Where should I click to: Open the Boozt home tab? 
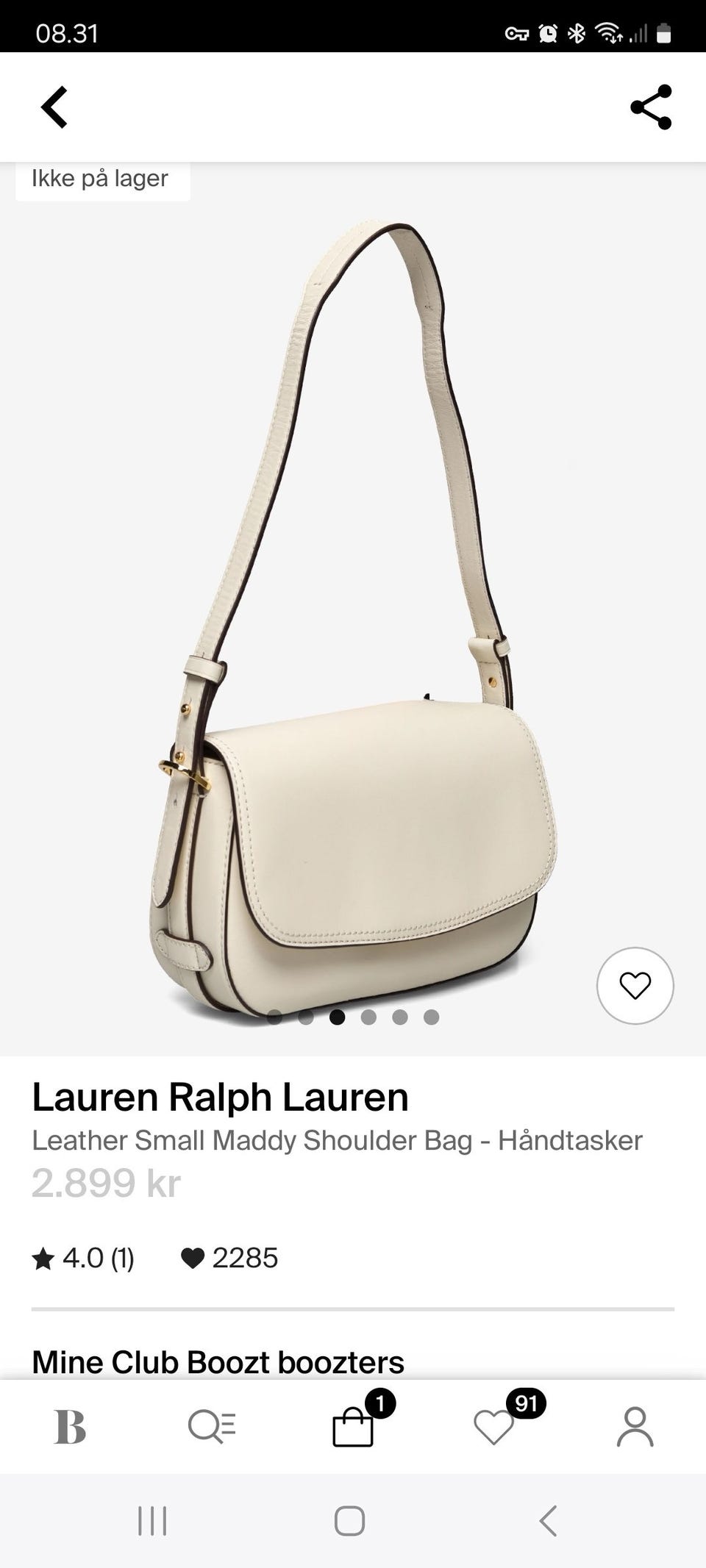[x=71, y=1427]
